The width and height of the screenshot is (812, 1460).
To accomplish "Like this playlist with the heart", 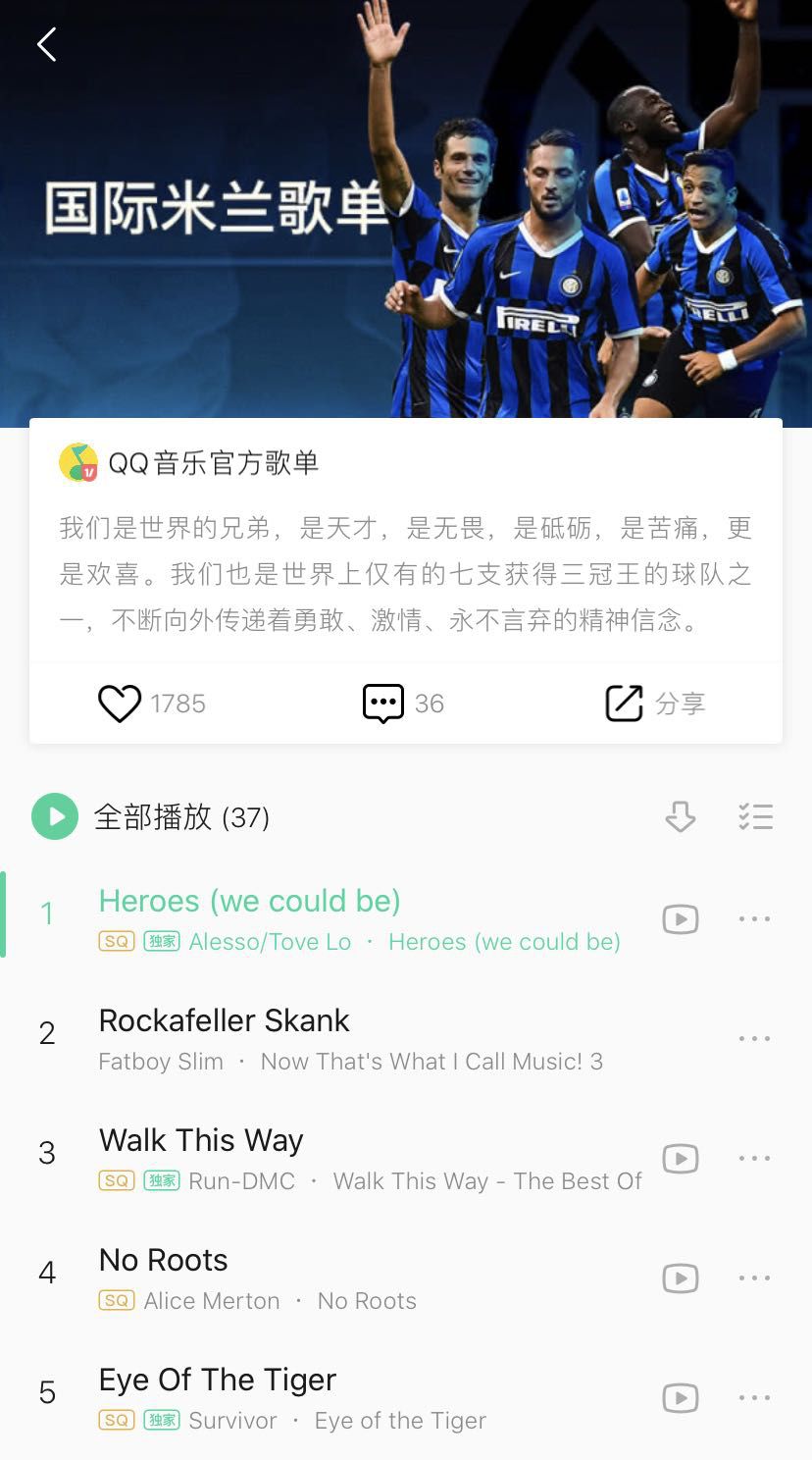I will [x=120, y=703].
